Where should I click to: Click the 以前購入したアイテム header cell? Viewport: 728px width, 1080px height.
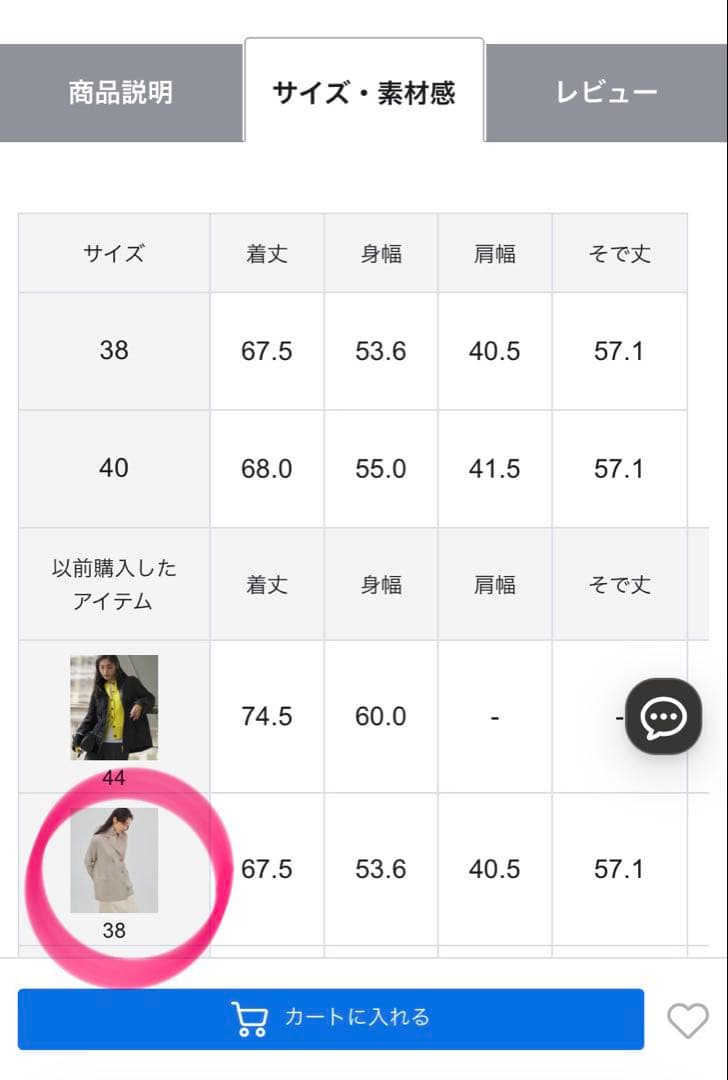[x=113, y=583]
